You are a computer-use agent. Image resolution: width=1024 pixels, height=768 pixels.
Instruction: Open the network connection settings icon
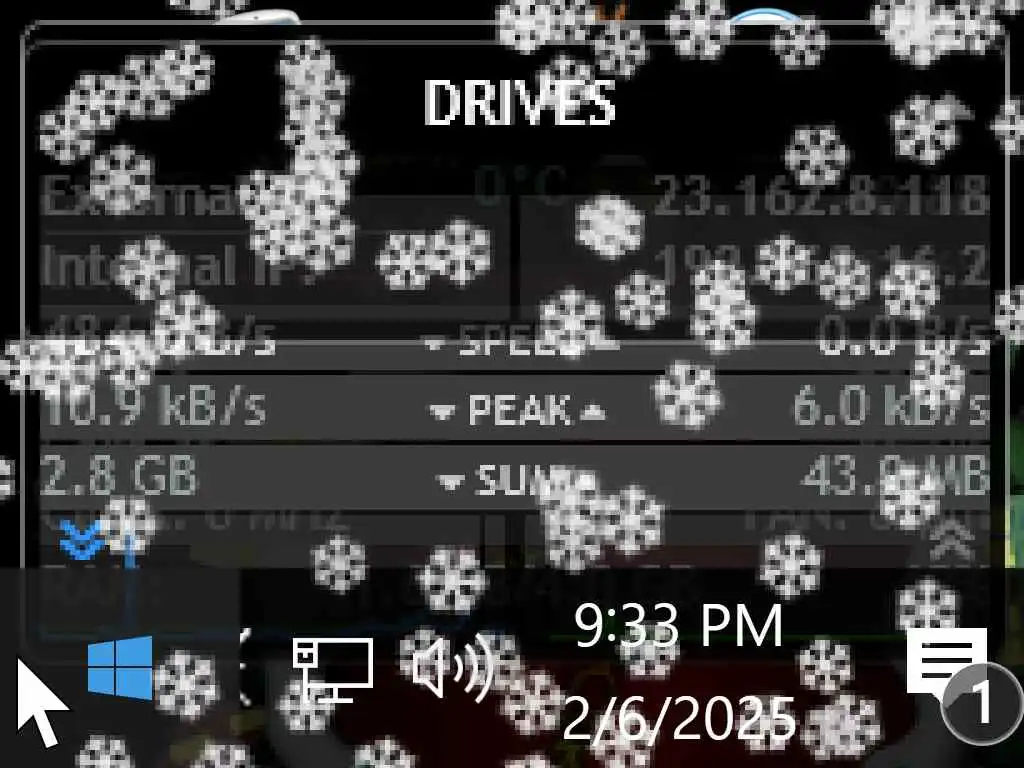click(332, 667)
